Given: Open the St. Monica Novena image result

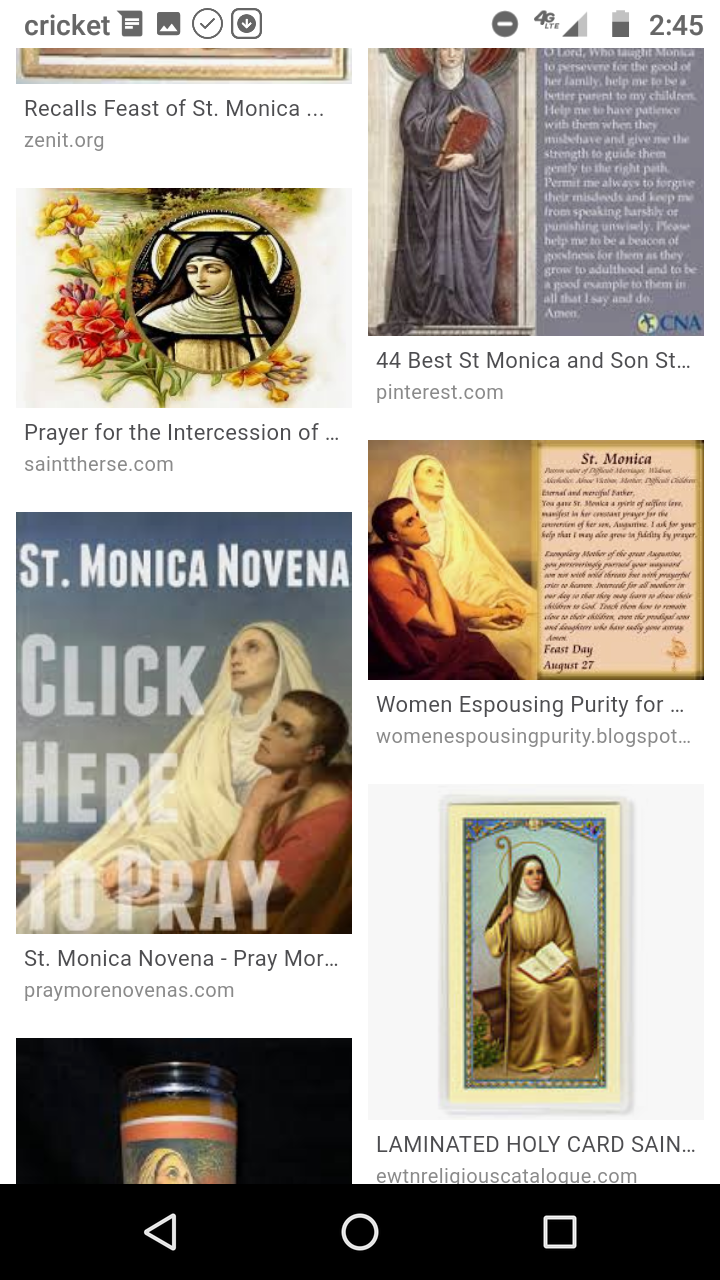Looking at the screenshot, I should 184,723.
